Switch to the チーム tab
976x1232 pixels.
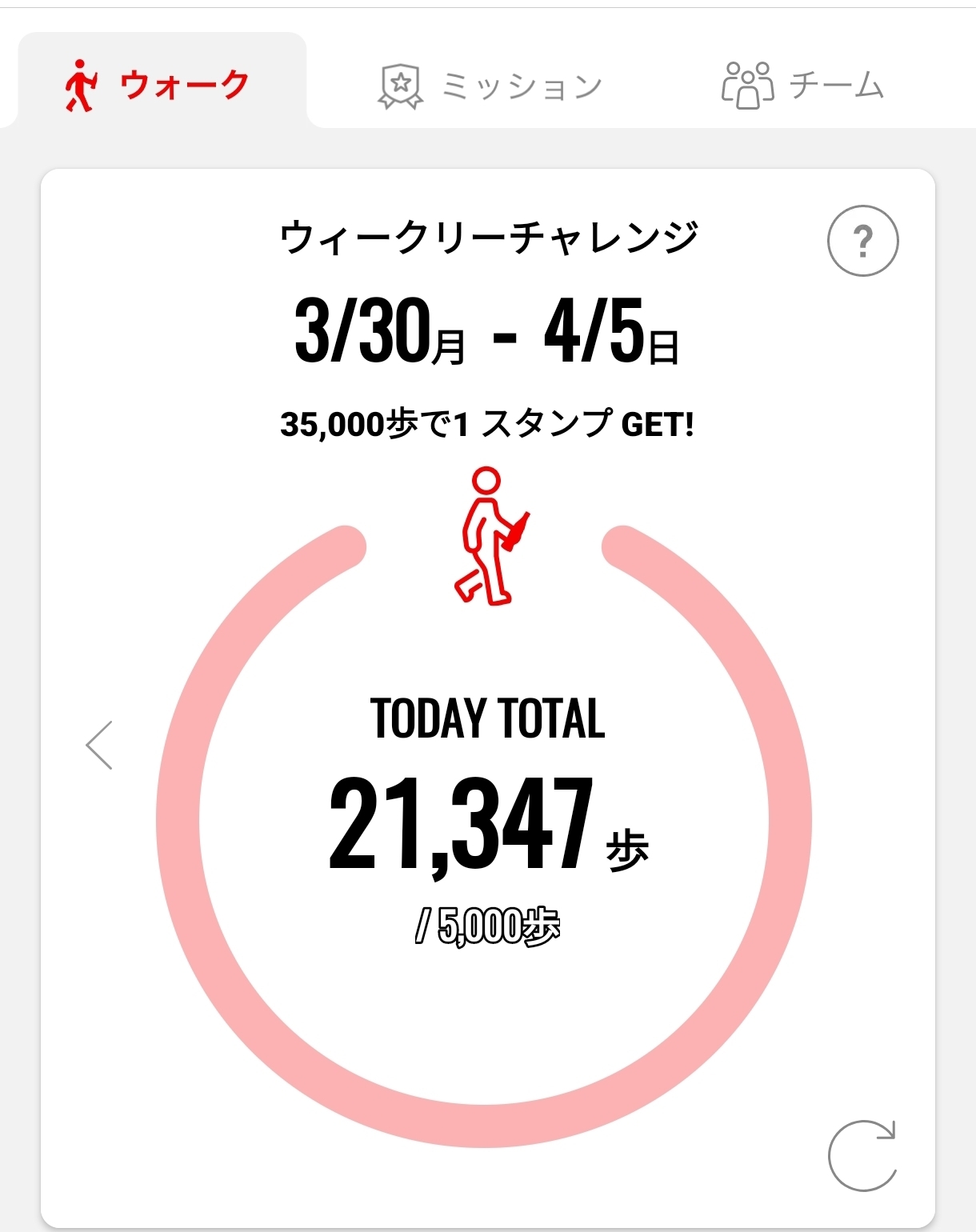point(802,85)
